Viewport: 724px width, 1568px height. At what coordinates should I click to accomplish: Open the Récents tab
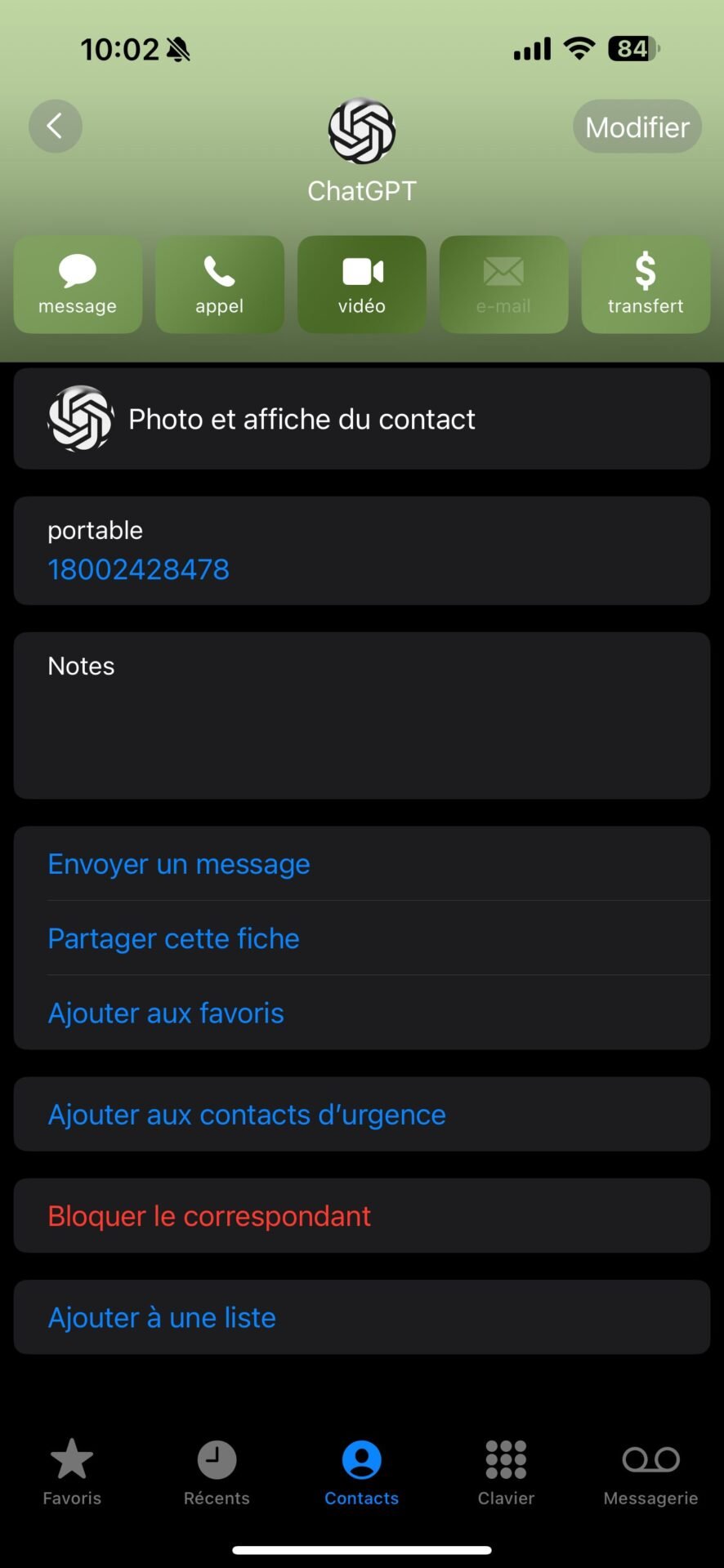217,1472
